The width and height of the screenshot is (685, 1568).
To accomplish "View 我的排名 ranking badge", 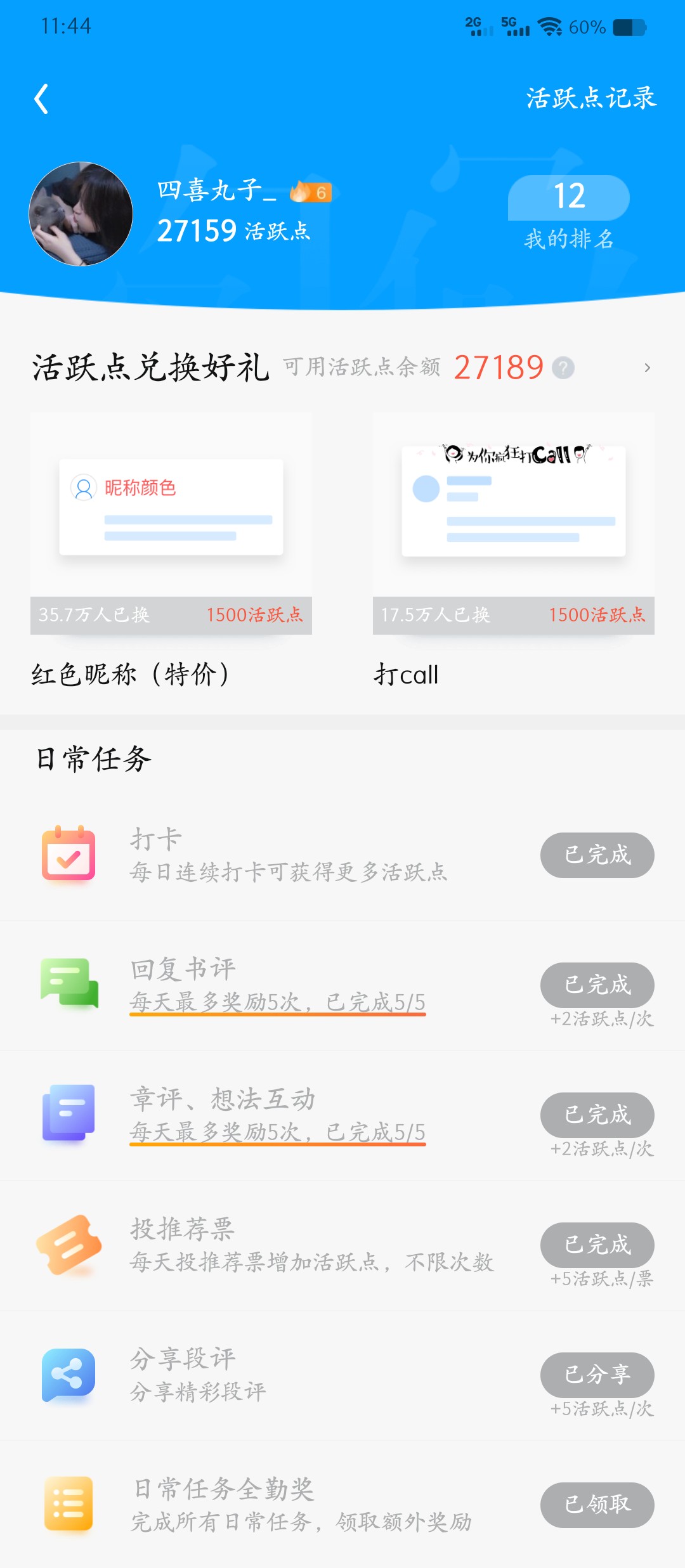I will (569, 212).
